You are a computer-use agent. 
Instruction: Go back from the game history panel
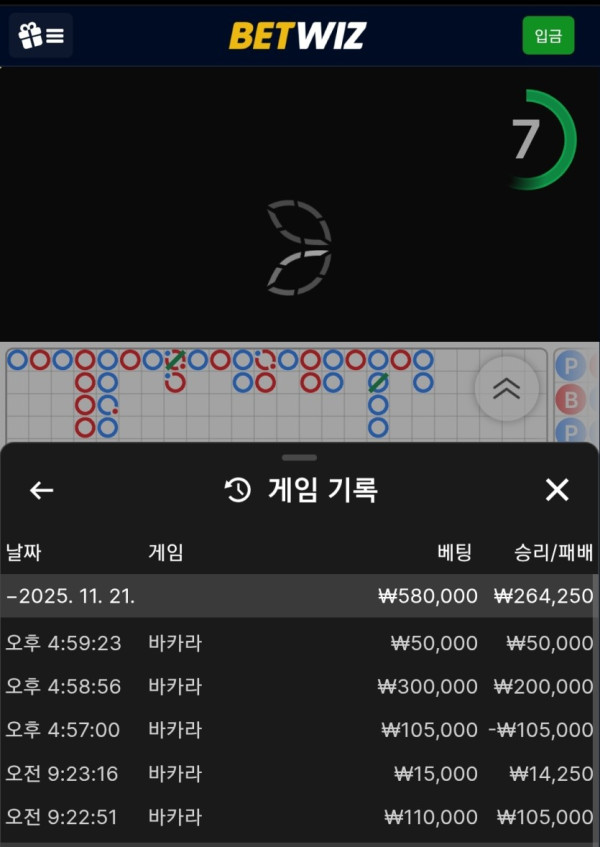tap(41, 490)
